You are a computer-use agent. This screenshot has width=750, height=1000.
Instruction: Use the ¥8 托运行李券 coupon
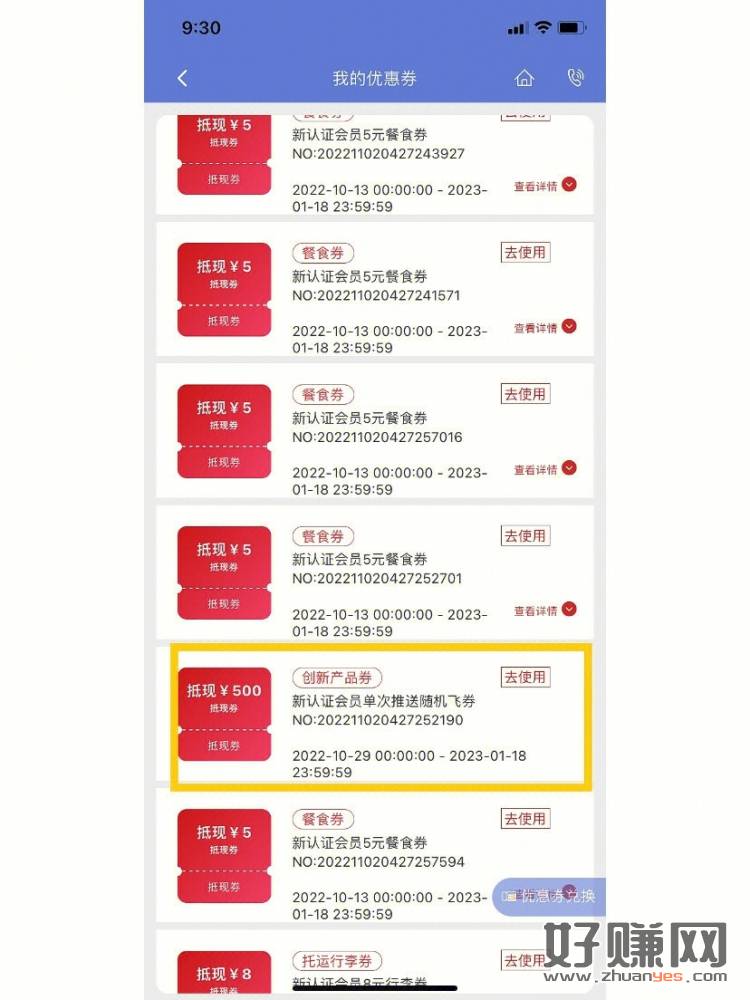(525, 960)
